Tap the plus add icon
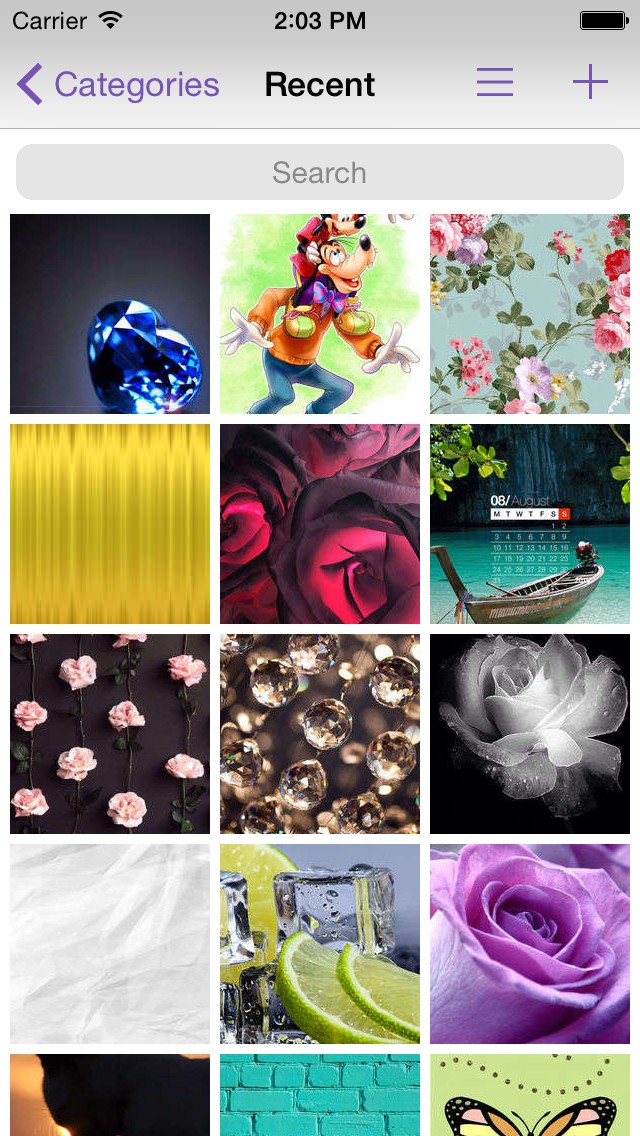This screenshot has width=640, height=1136. [590, 82]
